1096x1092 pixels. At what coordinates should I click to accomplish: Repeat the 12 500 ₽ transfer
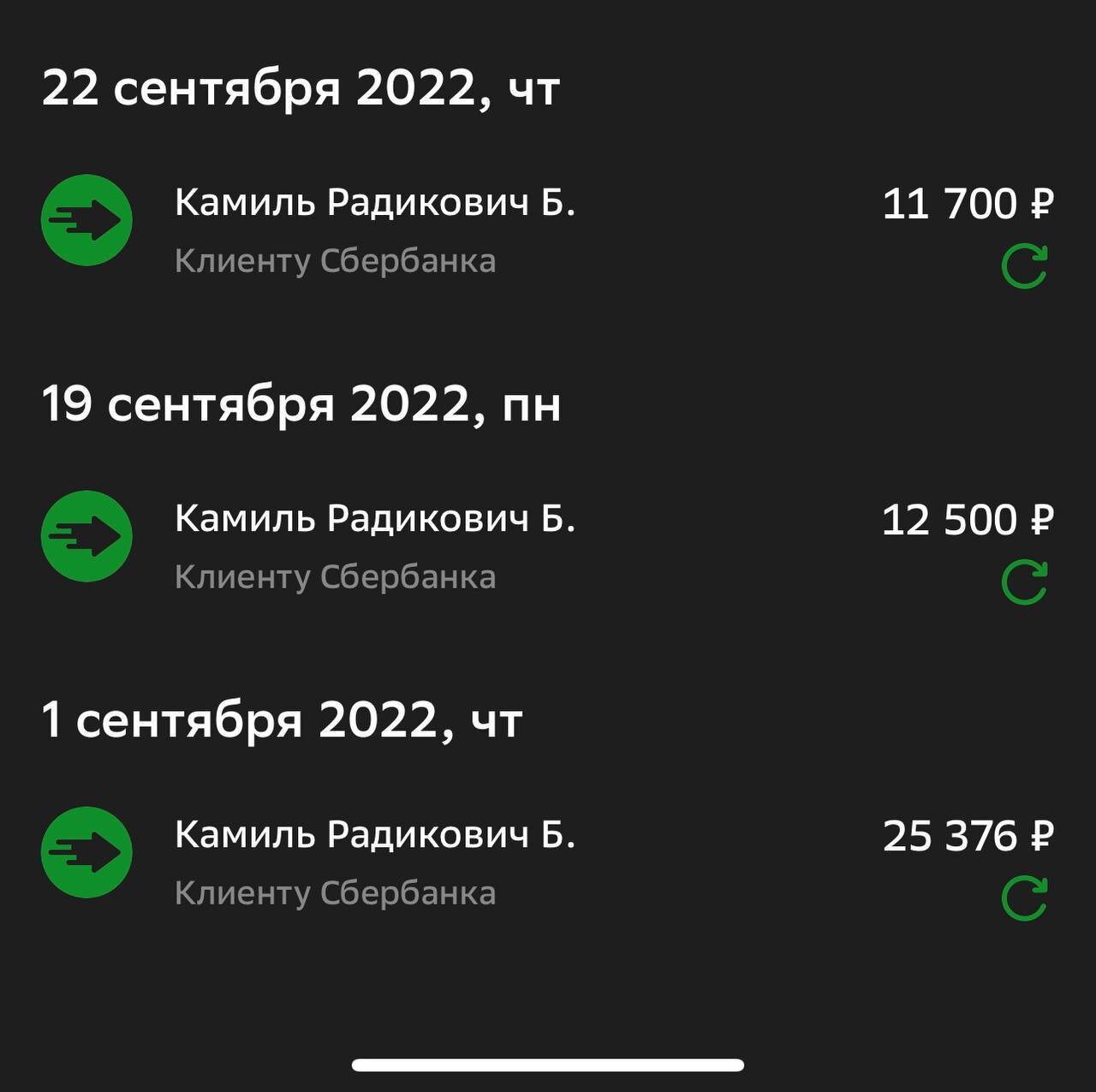[x=1024, y=582]
